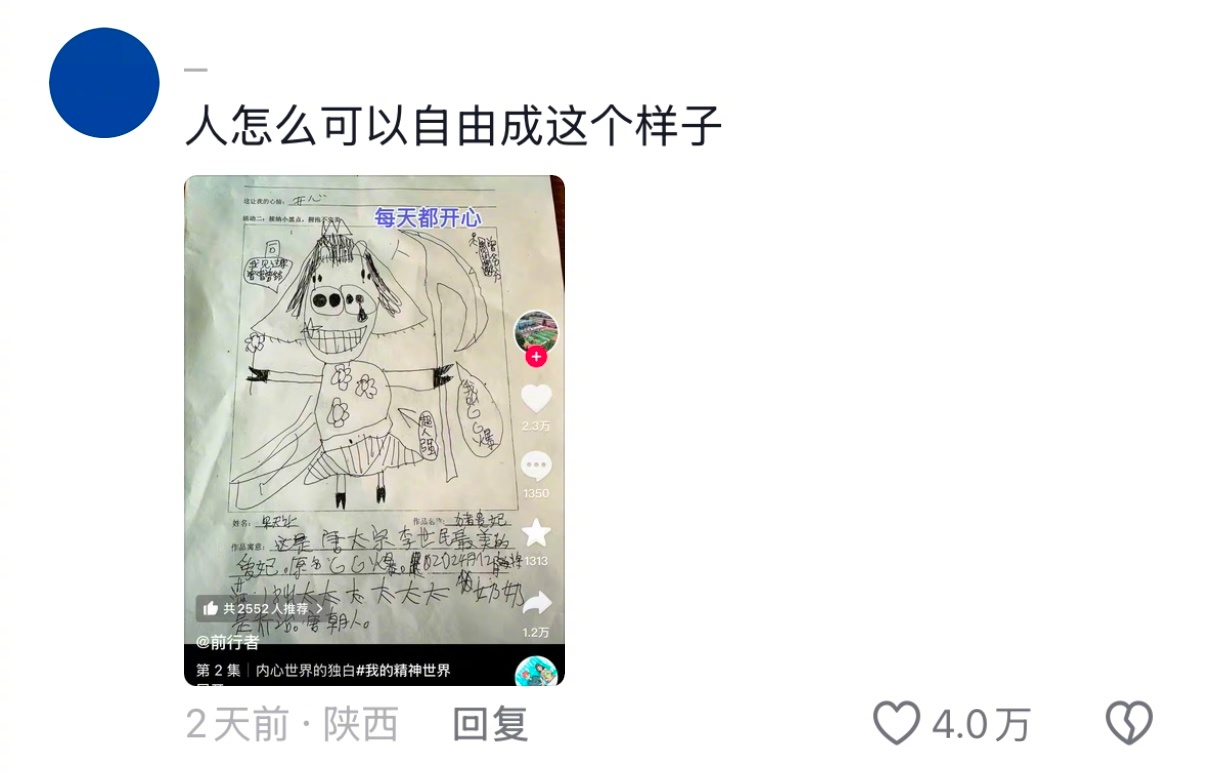The image size is (1206, 772).
Task: Dislike this comment with the broken heart icon
Action: click(x=1129, y=723)
